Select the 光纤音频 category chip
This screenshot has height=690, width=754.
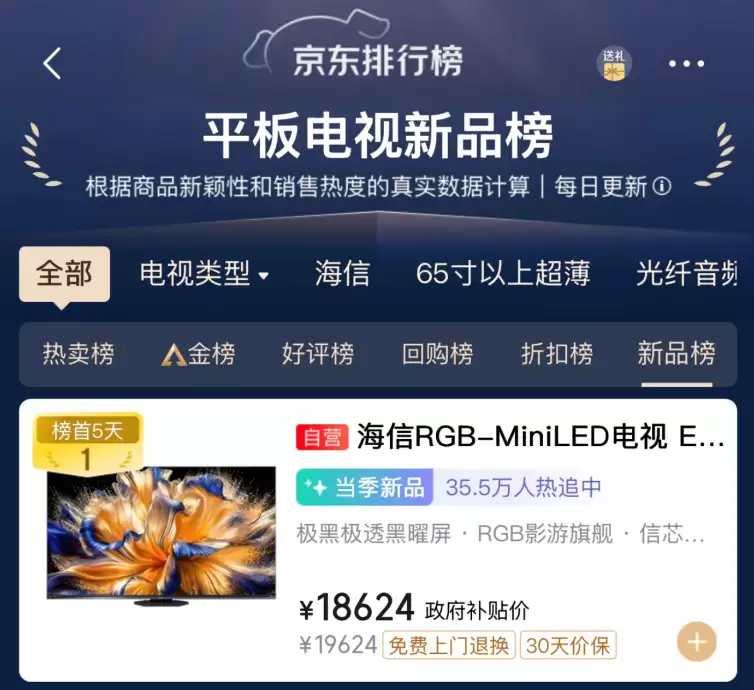click(x=688, y=274)
